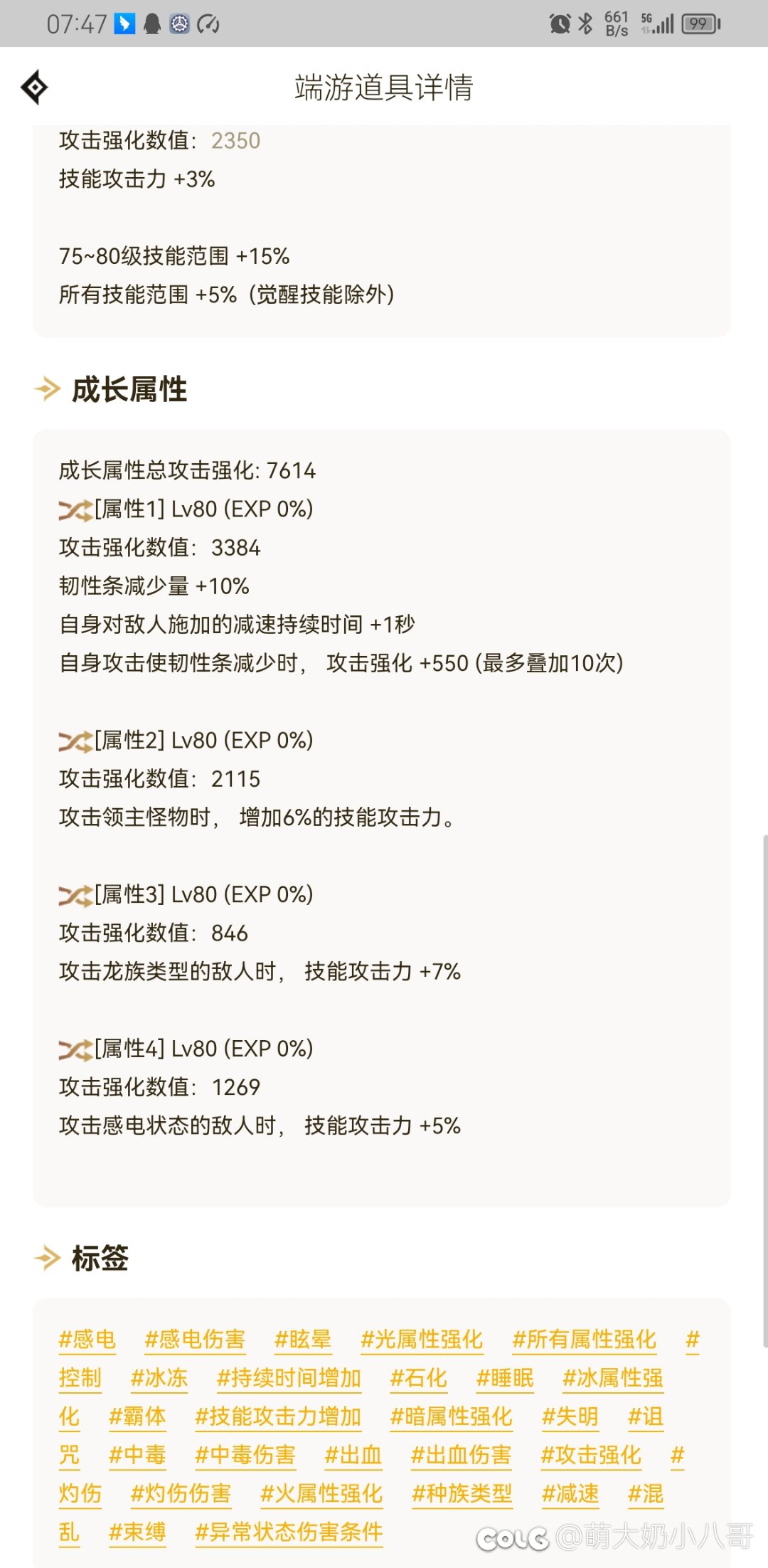Select the #眩晕 tag
This screenshot has width=768, height=1568.
303,1340
